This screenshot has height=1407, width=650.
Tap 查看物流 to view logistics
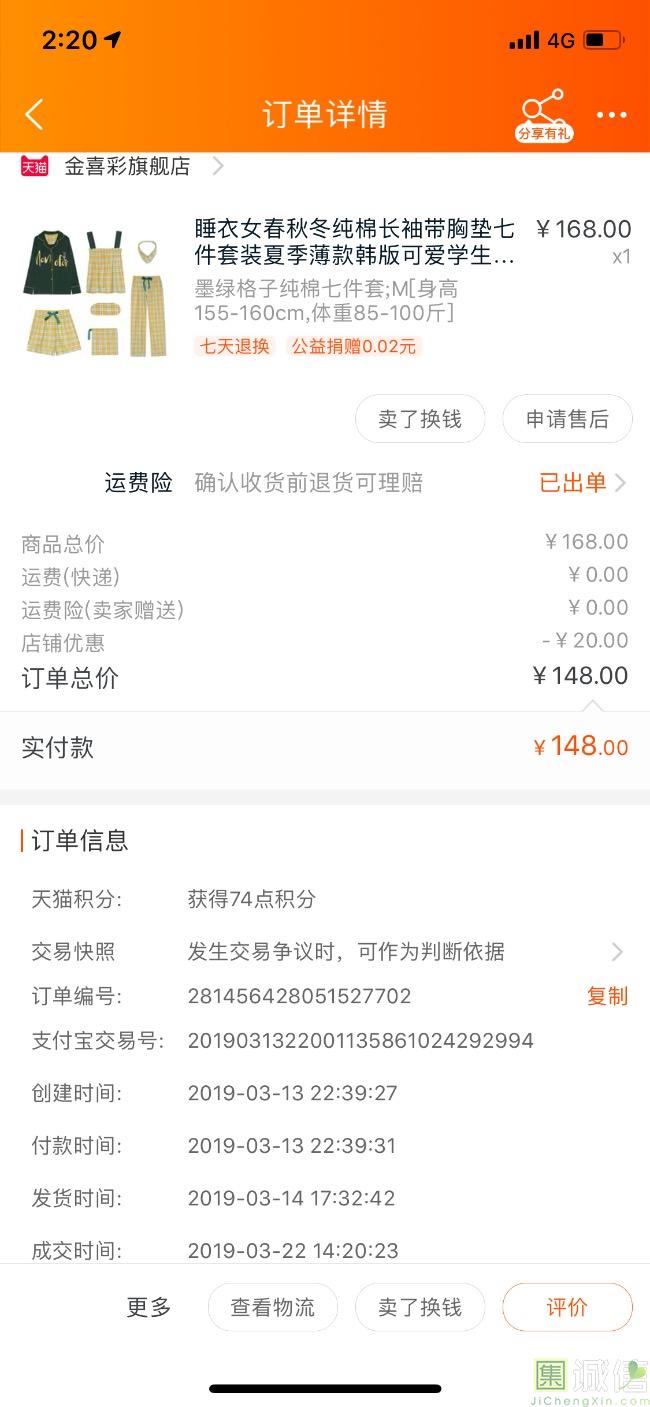tap(273, 1307)
